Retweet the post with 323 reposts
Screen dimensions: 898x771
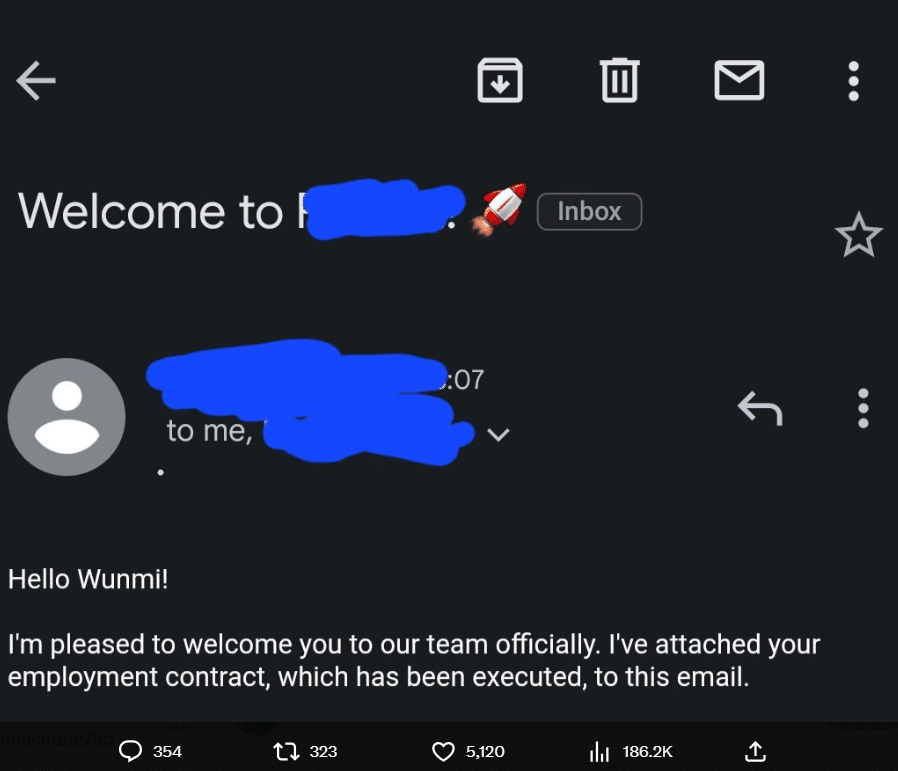(x=285, y=751)
